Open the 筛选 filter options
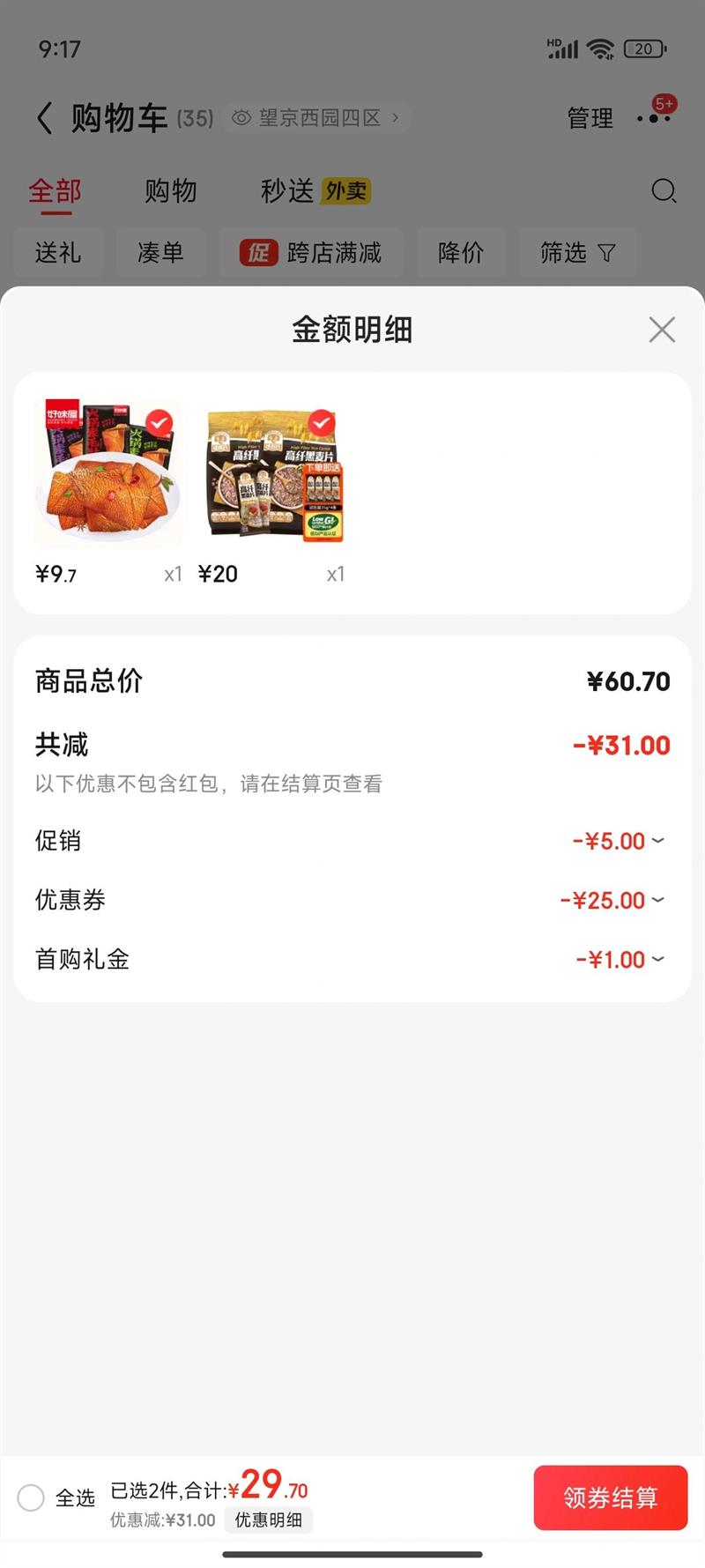Screen dimensions: 705x1568 [577, 253]
